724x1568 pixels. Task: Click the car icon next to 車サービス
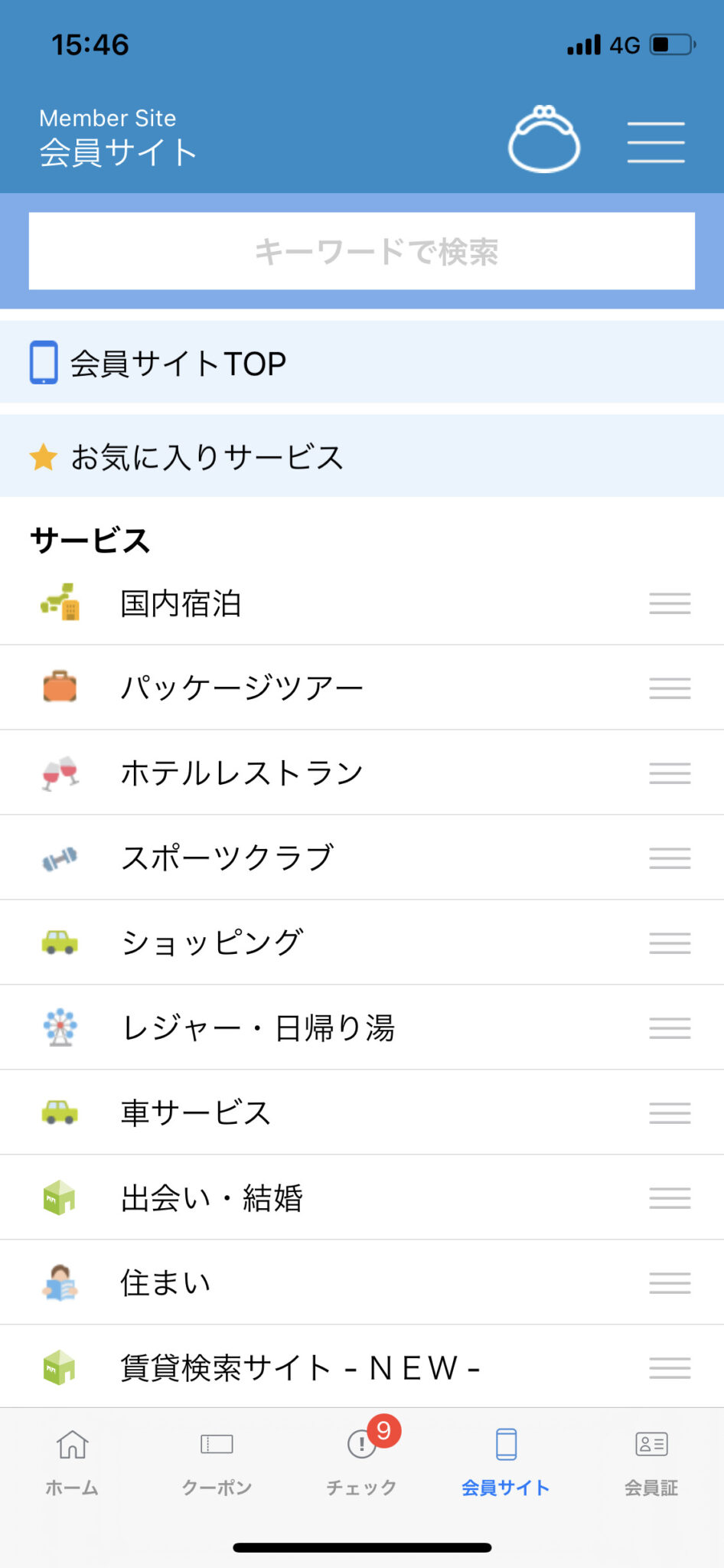[x=61, y=1112]
